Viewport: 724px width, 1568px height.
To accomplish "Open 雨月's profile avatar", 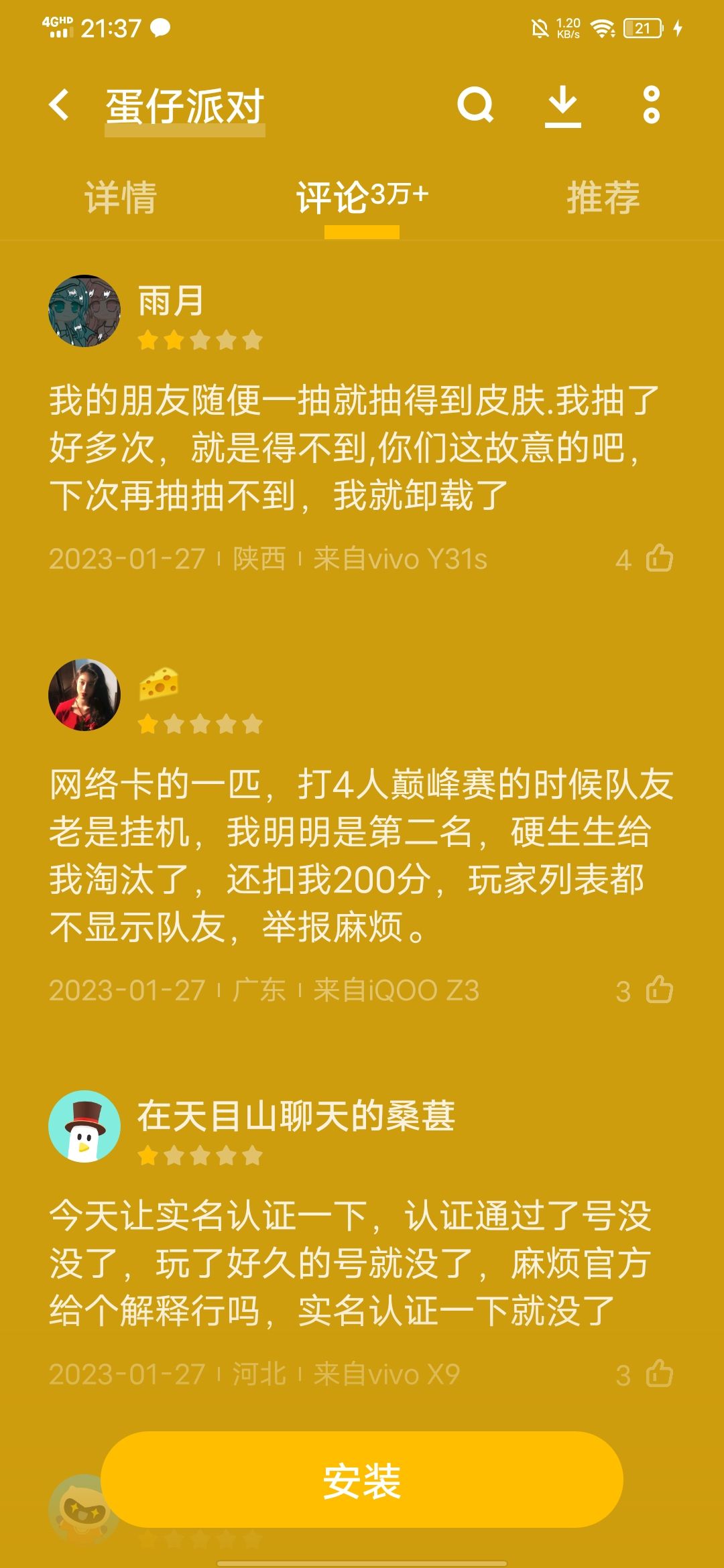I will tap(84, 311).
